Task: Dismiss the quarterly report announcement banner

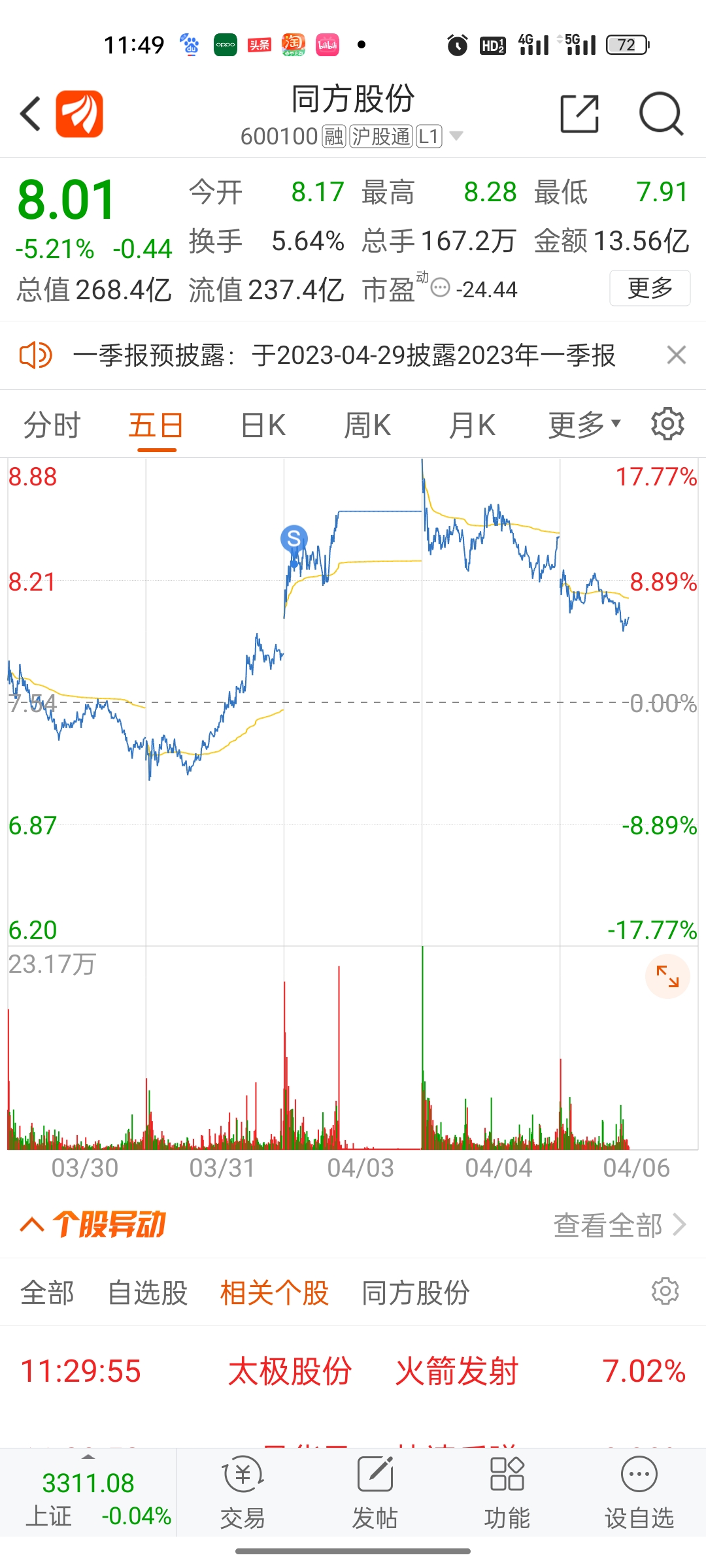Action: 676,355
